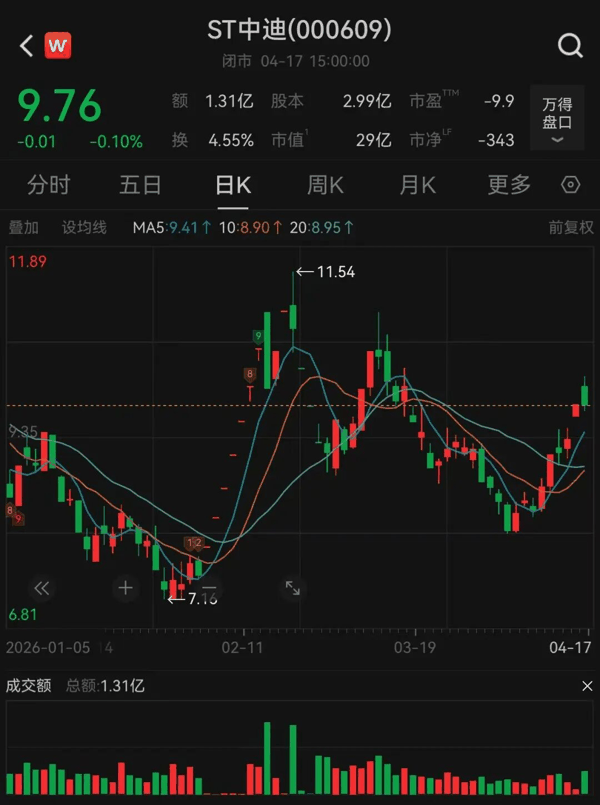Go back to the previous page

[x=26, y=45]
